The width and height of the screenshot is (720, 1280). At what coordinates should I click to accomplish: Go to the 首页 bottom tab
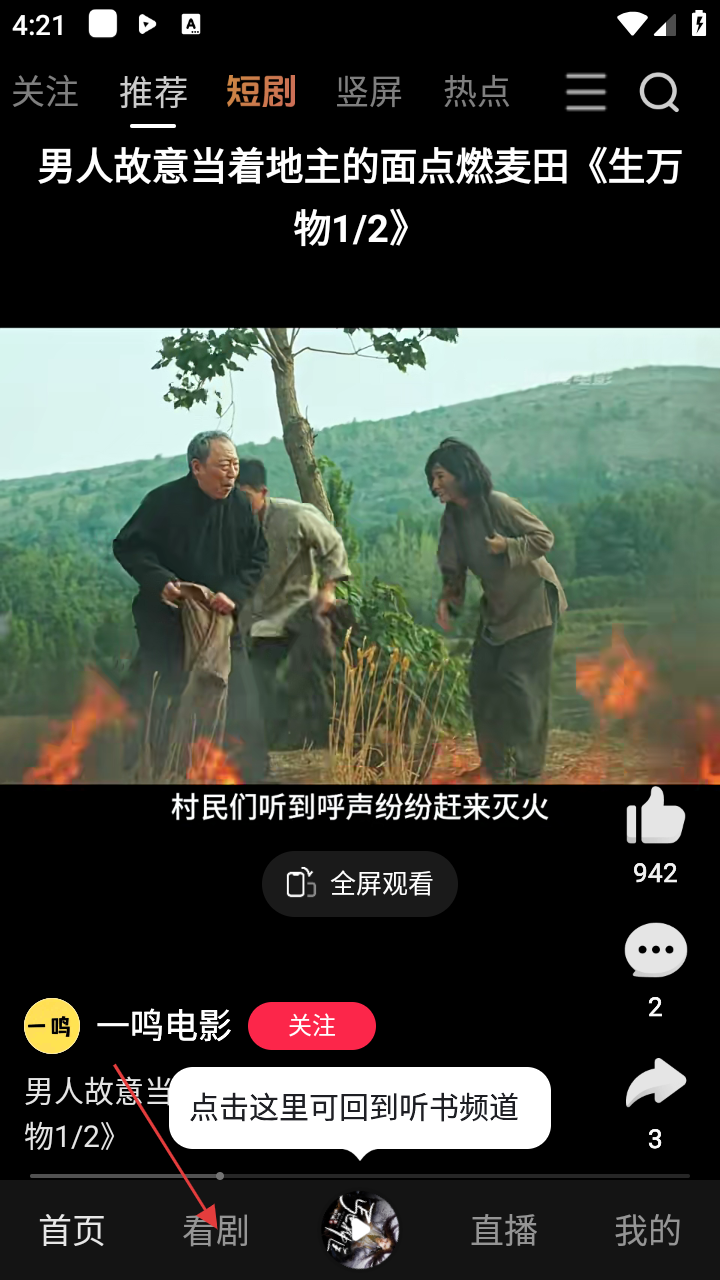point(72,1231)
